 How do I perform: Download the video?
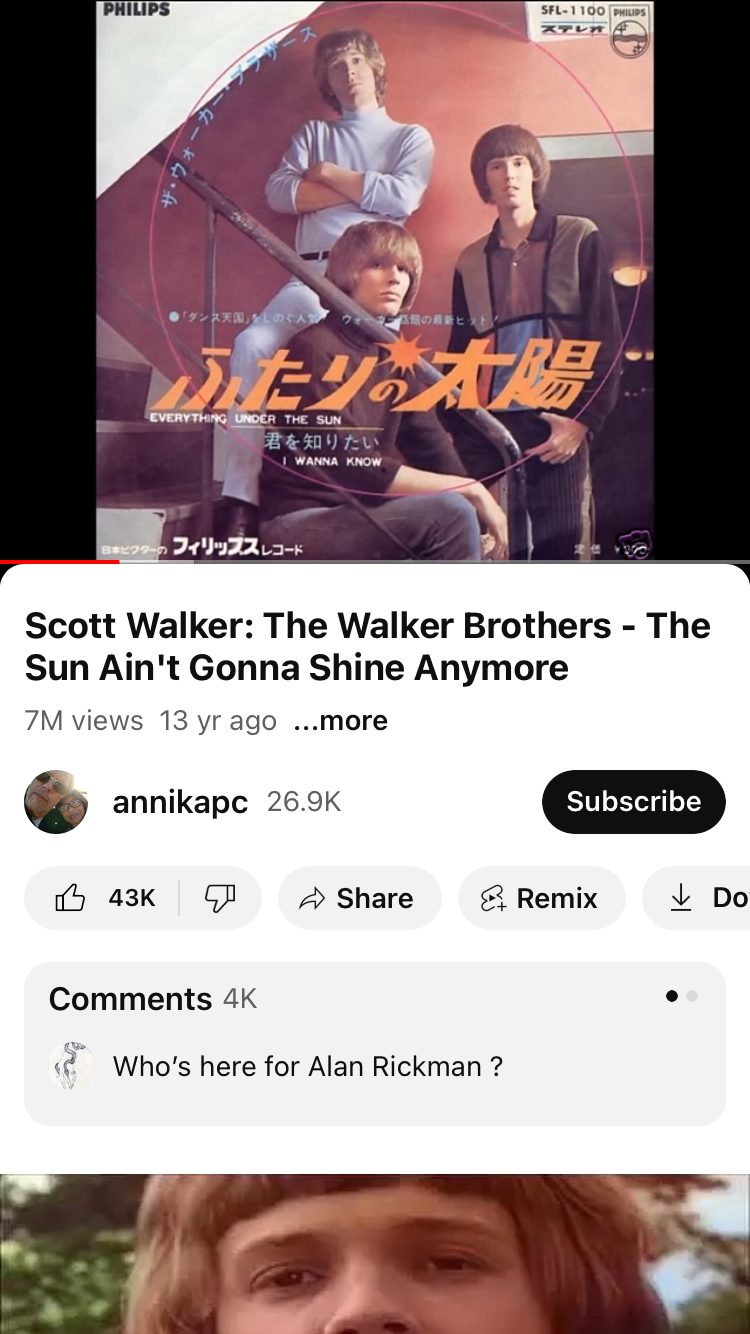pyautogui.click(x=700, y=898)
